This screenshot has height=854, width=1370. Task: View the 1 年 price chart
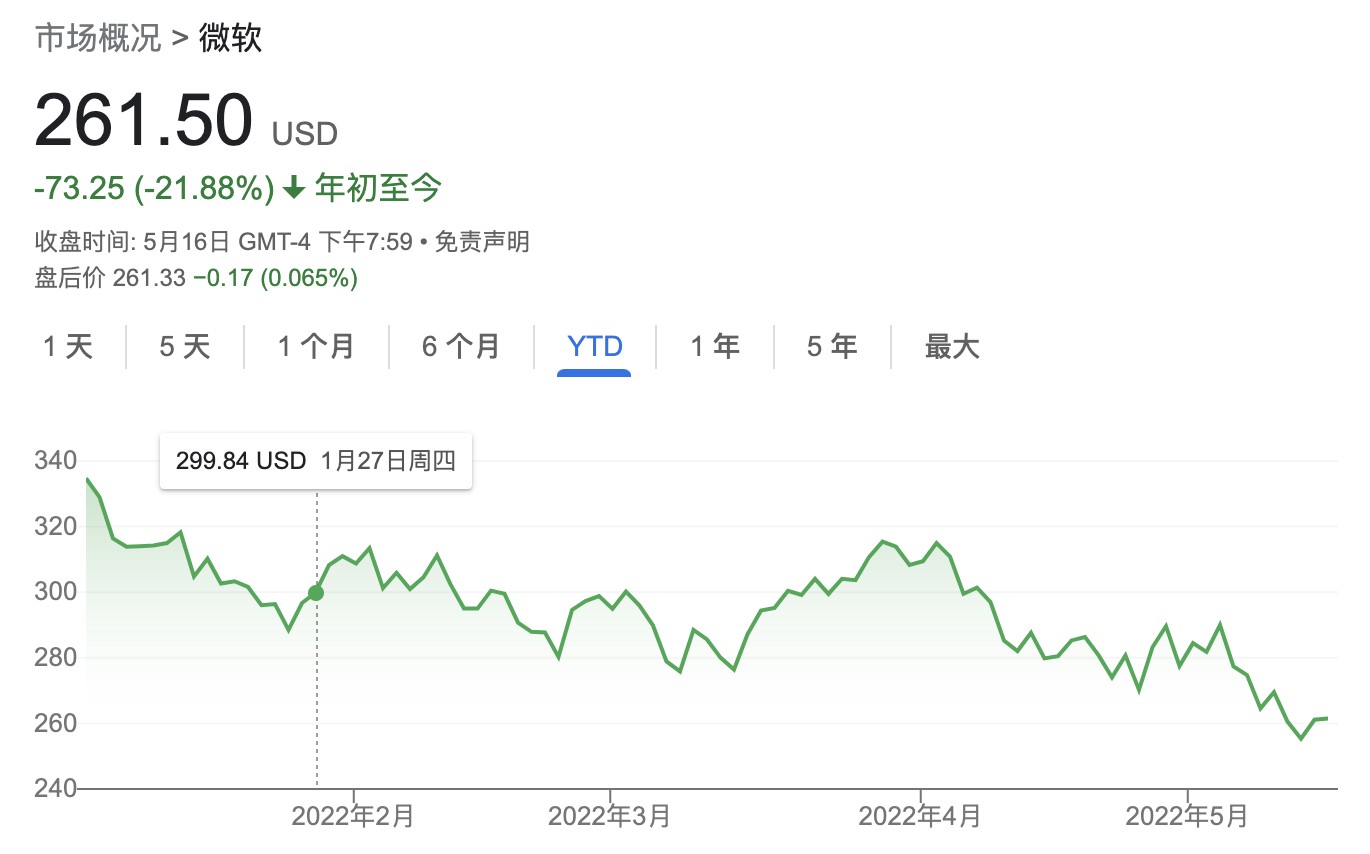coord(714,347)
